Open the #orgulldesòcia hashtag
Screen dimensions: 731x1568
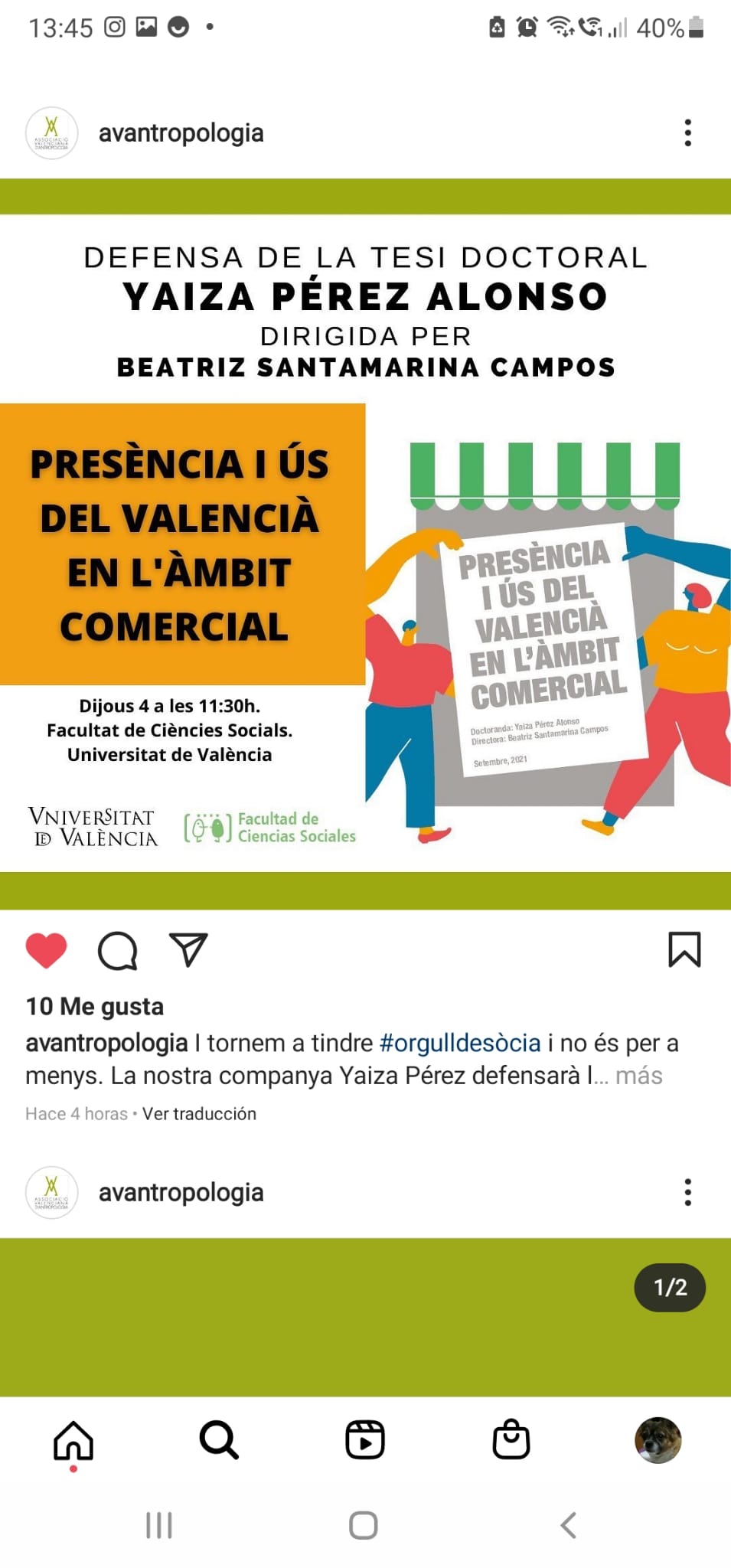(460, 1043)
